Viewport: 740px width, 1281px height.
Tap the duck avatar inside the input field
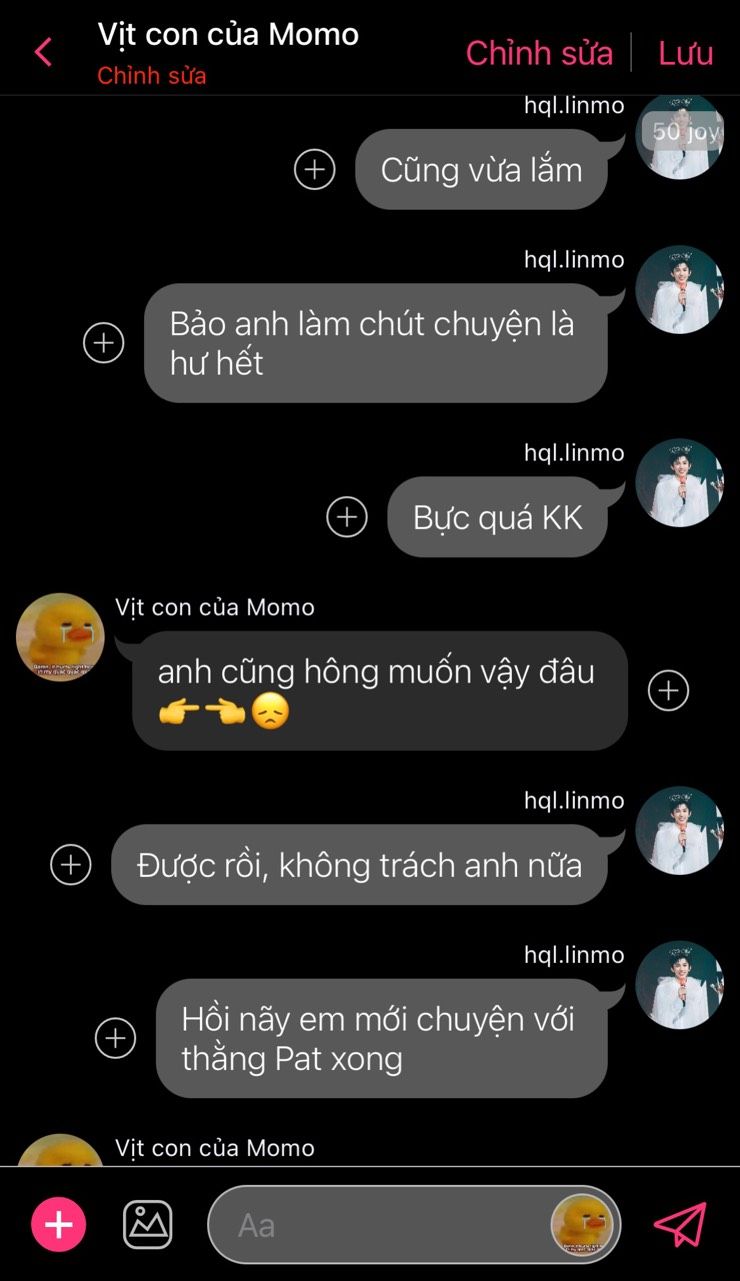pyautogui.click(x=582, y=1225)
